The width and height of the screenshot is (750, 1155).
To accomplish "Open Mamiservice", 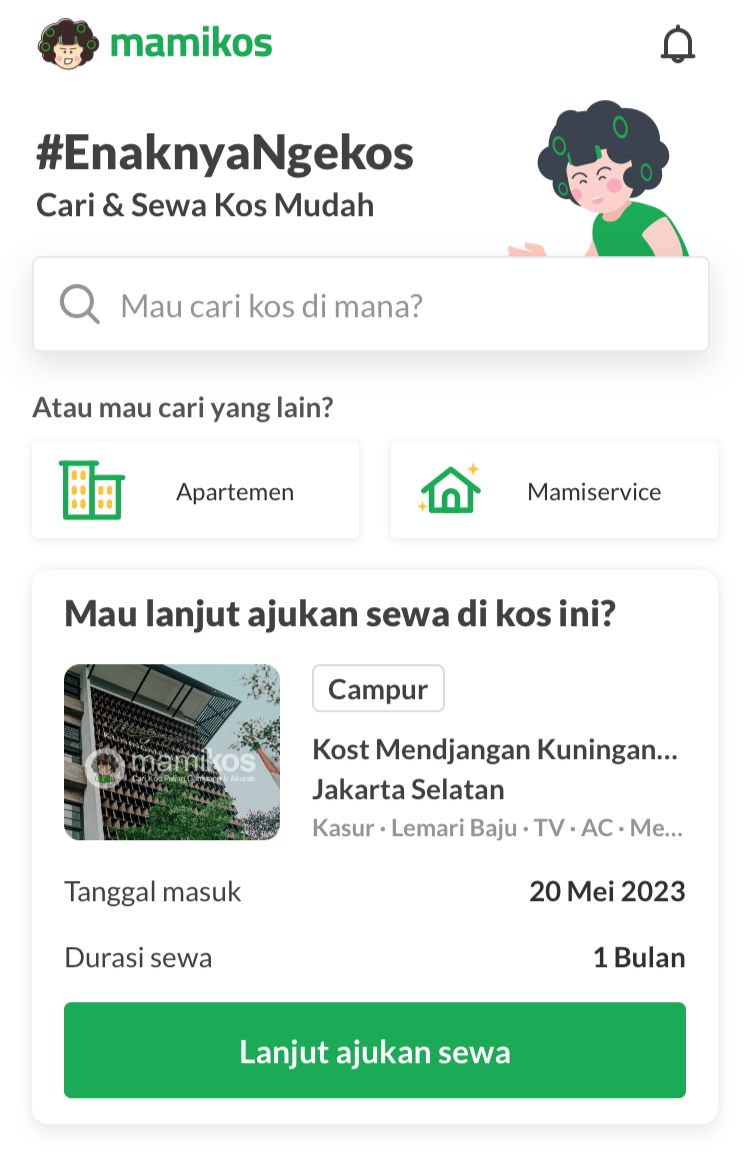I will tap(554, 491).
